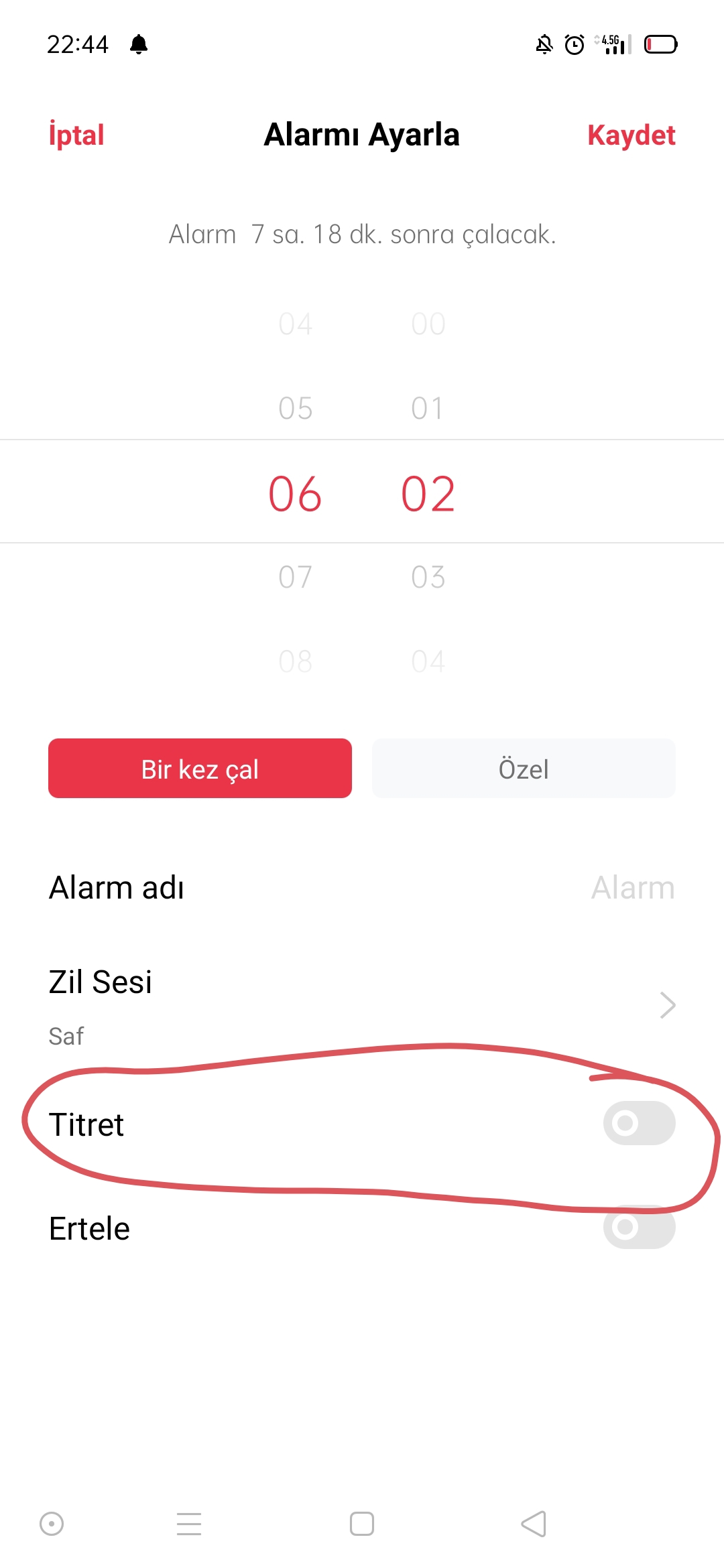The width and height of the screenshot is (724, 1568).
Task: Pick hour 05 in the time picker
Action: coord(296,408)
